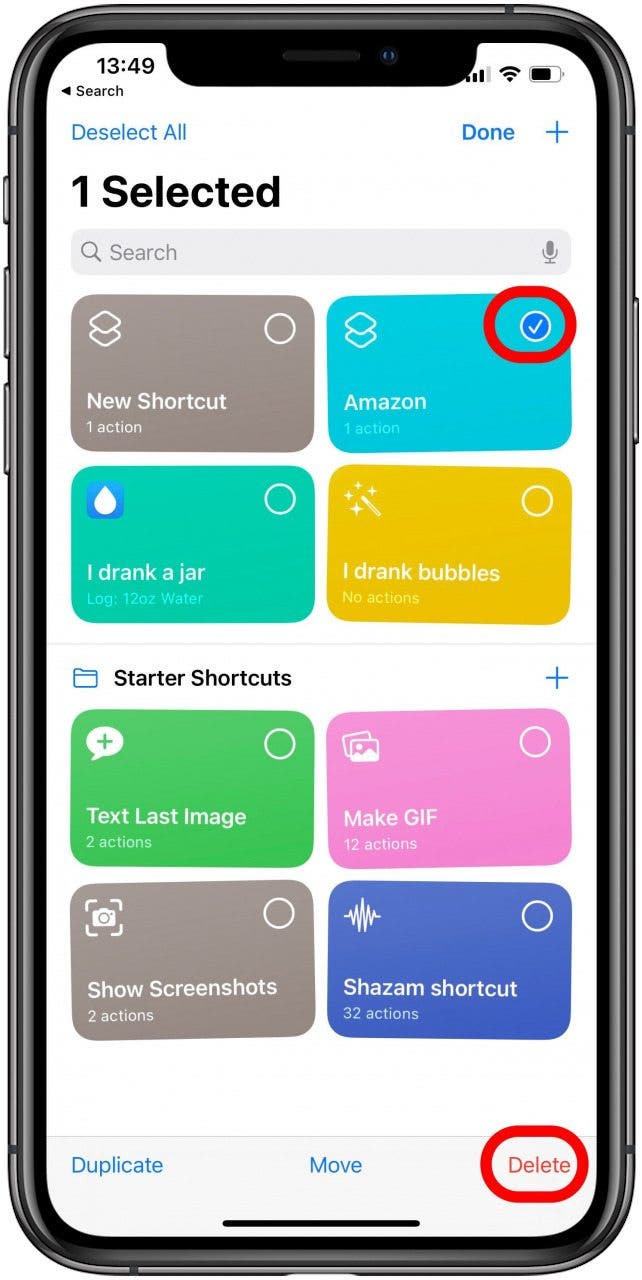Select the Text Last Image shortcut

tap(192, 788)
